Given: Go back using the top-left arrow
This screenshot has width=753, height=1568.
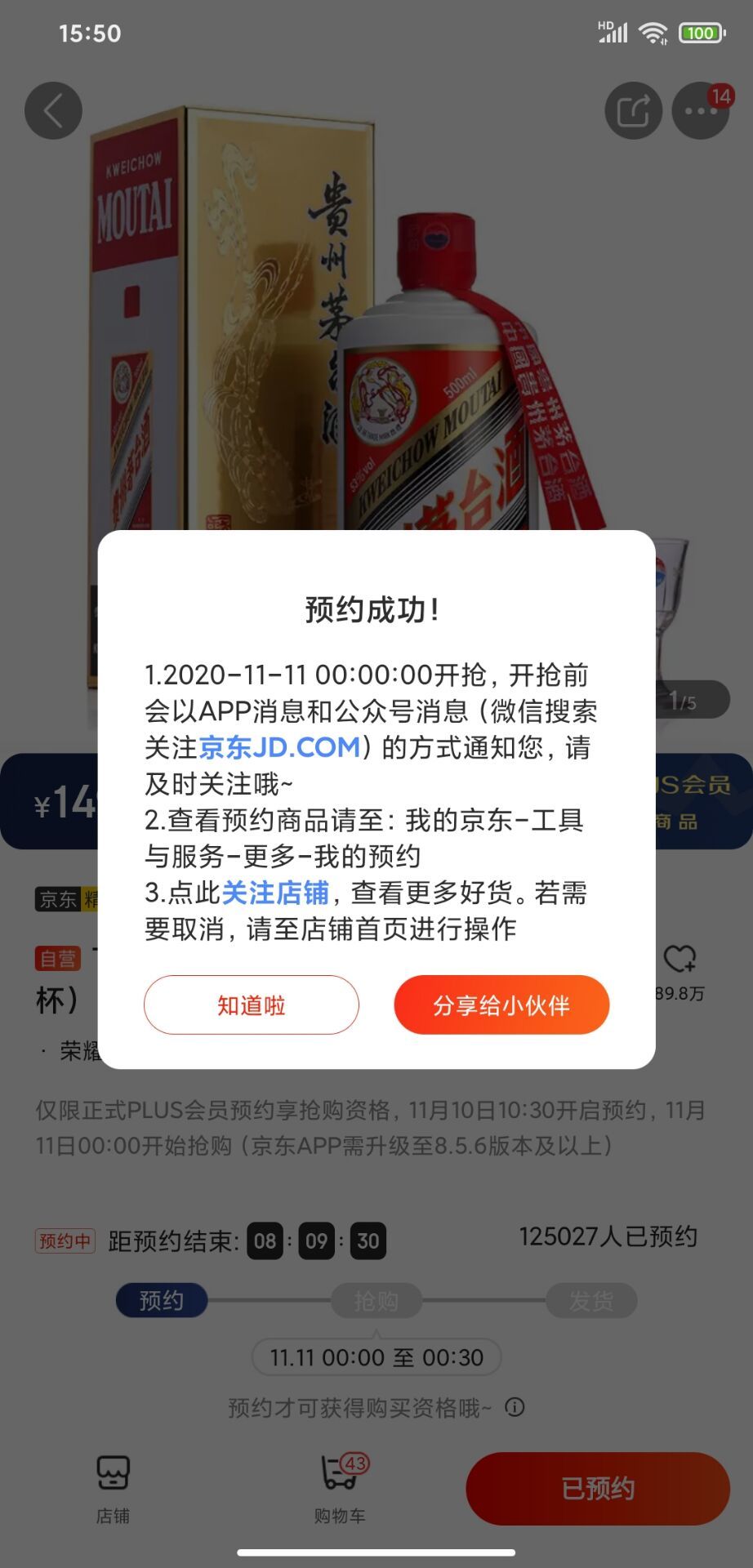Looking at the screenshot, I should click(x=54, y=110).
